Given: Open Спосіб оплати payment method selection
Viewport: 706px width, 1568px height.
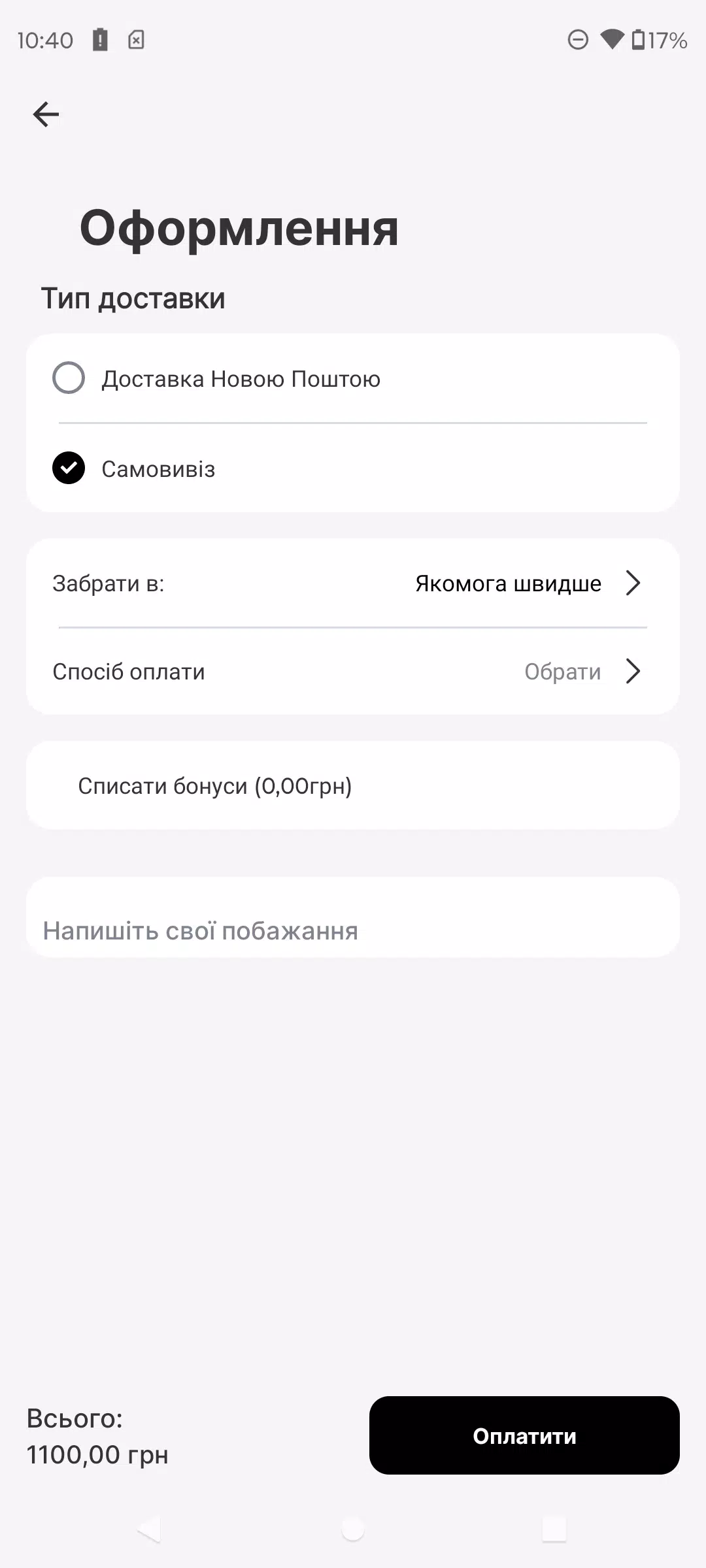Looking at the screenshot, I should (x=353, y=672).
